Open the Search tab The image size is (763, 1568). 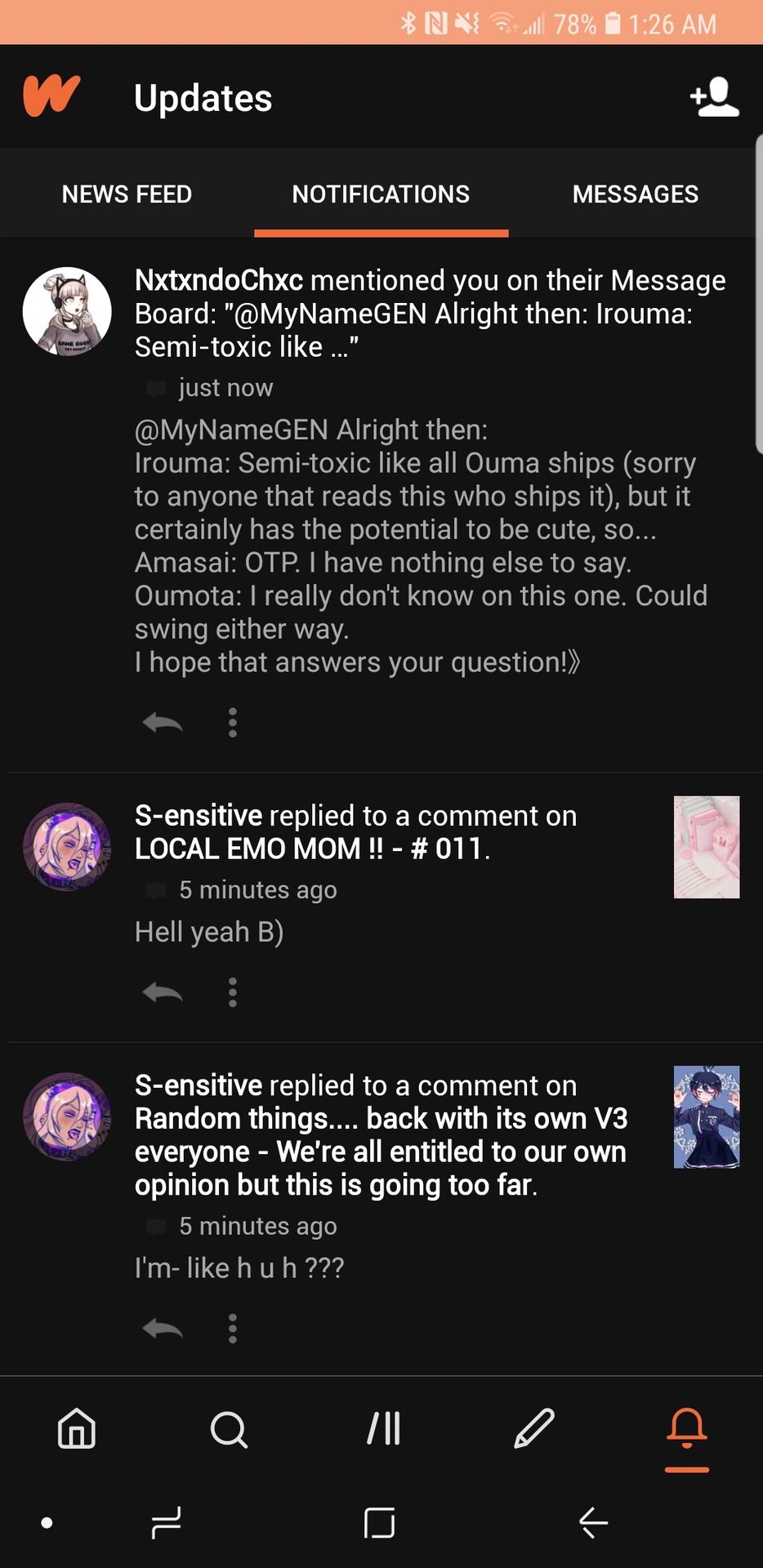click(x=229, y=1429)
